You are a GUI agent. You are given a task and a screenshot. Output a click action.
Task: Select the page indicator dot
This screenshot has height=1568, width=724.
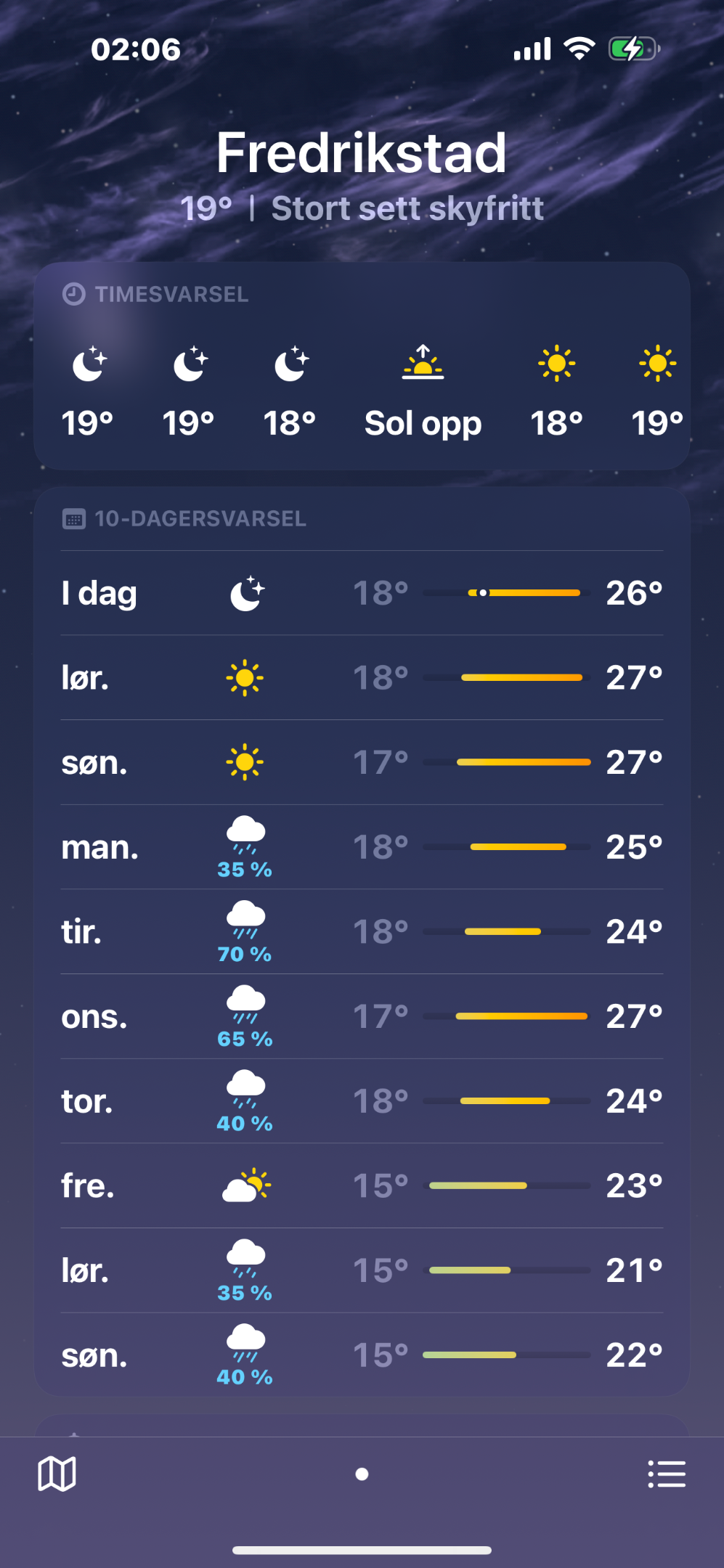[x=362, y=1474]
